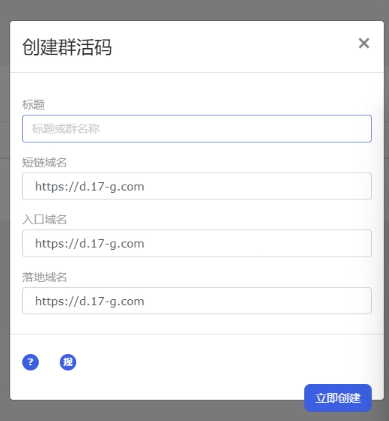This screenshot has width=389, height=421.
Task: Tap the 标题或群名称 title field
Action: (x=197, y=129)
